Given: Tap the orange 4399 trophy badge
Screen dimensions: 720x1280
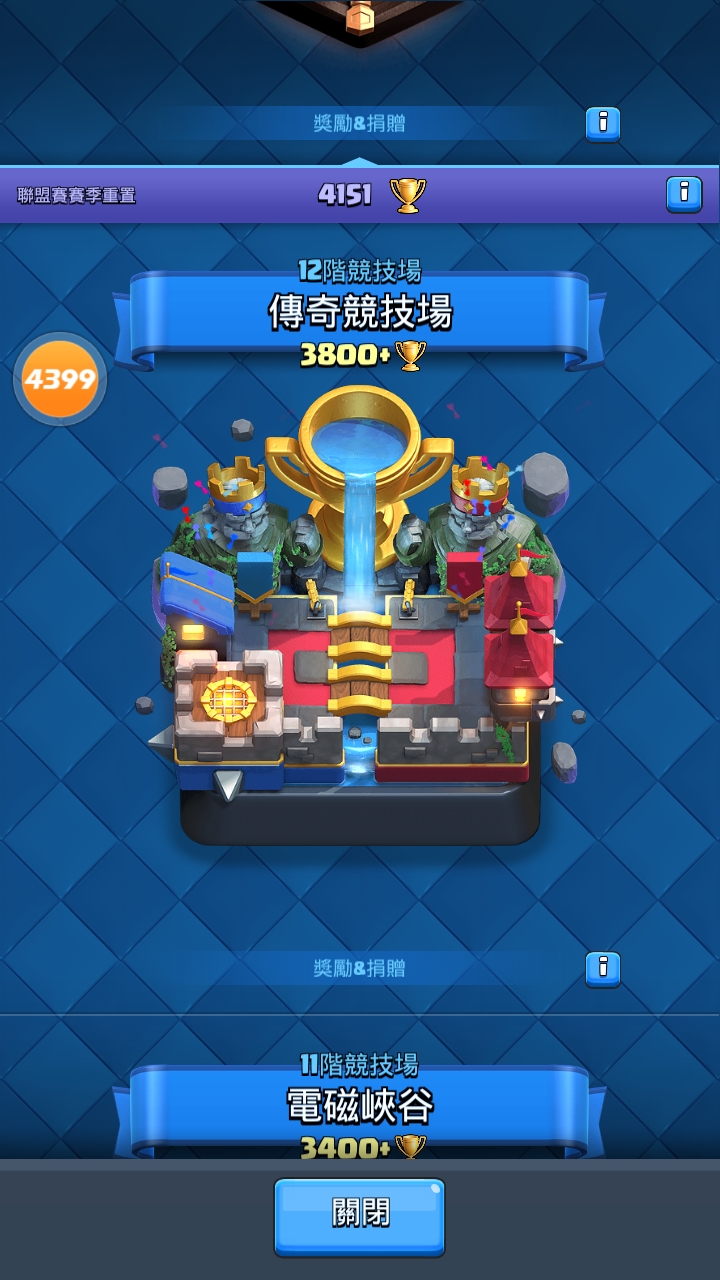Looking at the screenshot, I should [x=60, y=379].
